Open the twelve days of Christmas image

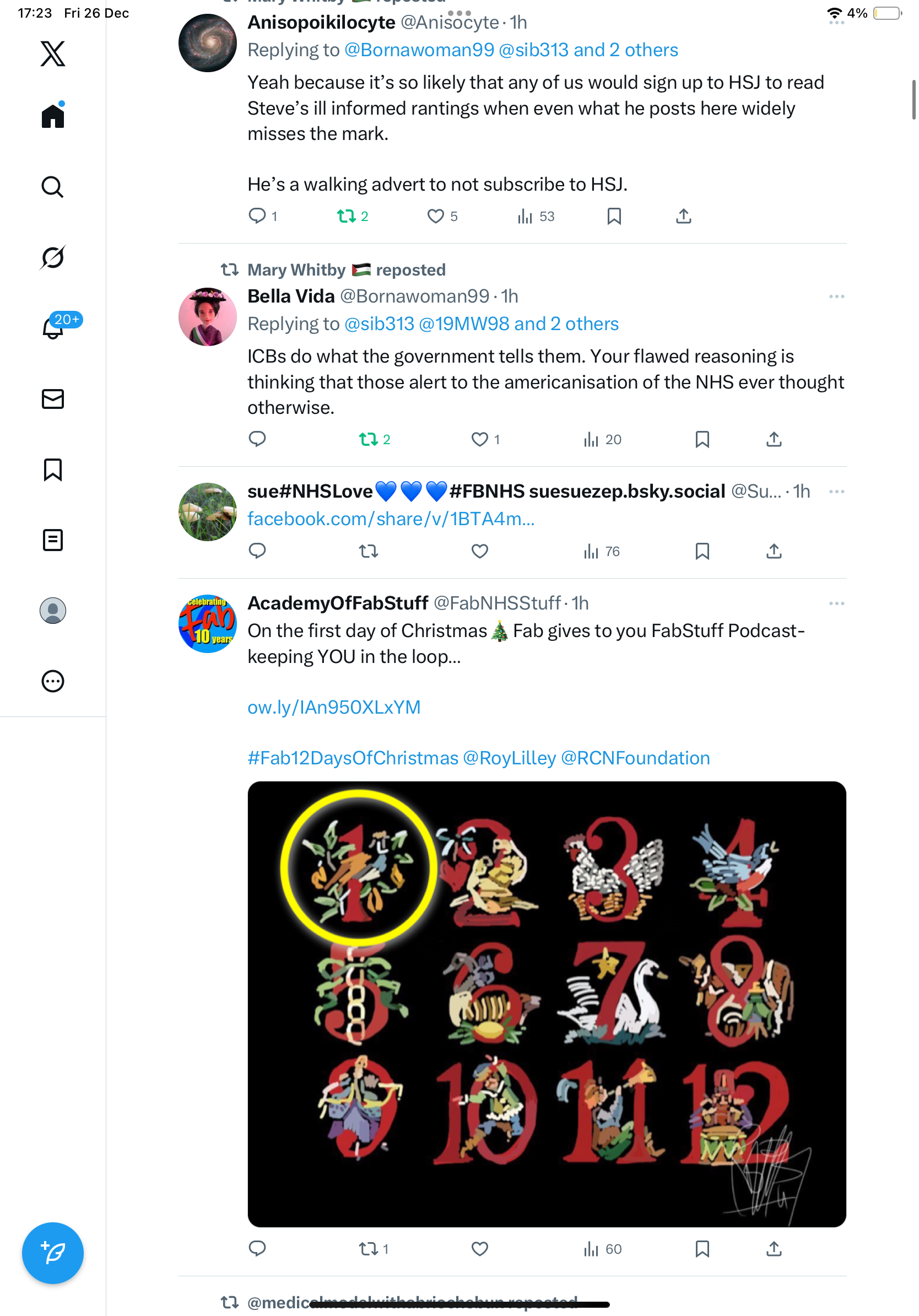pos(546,1003)
